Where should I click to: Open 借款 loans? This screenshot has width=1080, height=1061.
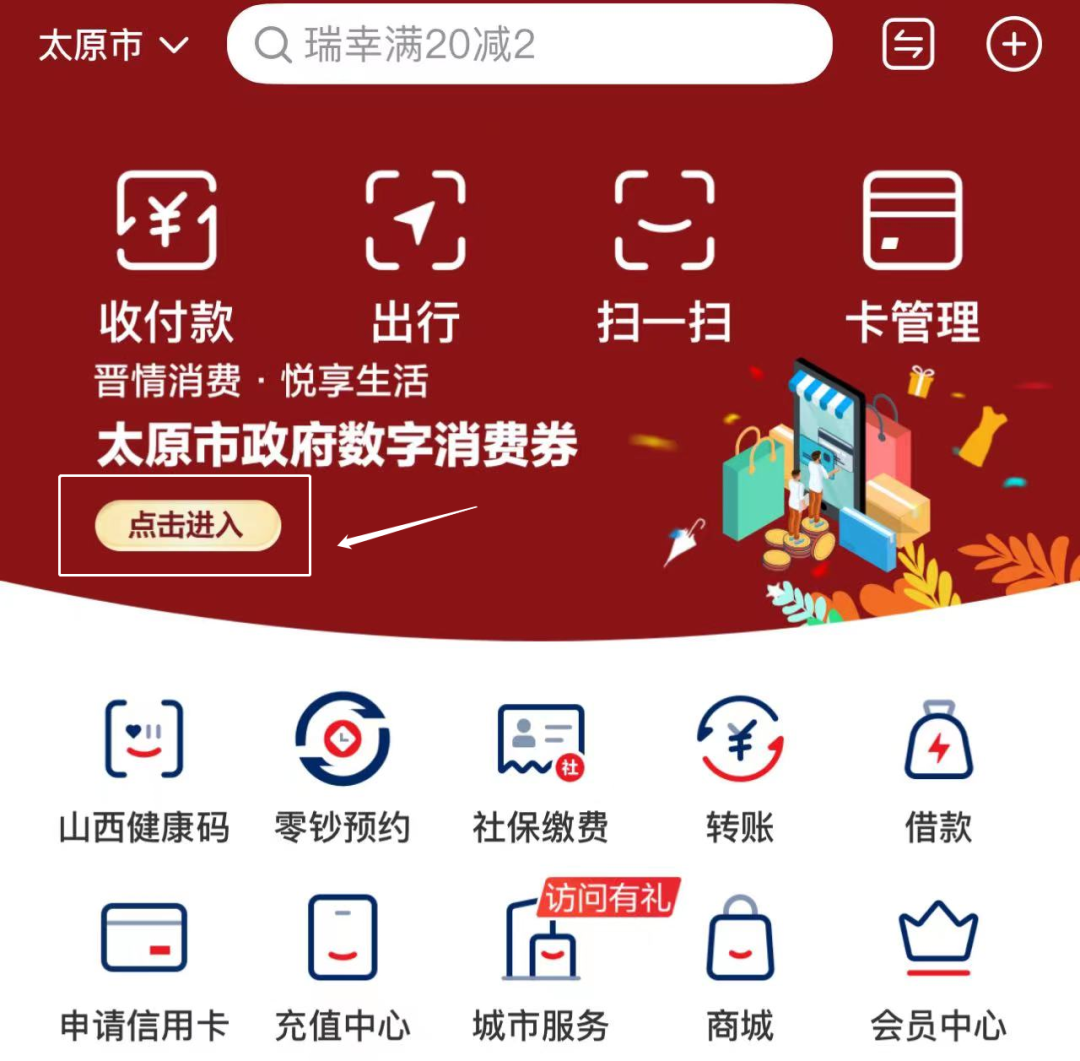coord(938,770)
